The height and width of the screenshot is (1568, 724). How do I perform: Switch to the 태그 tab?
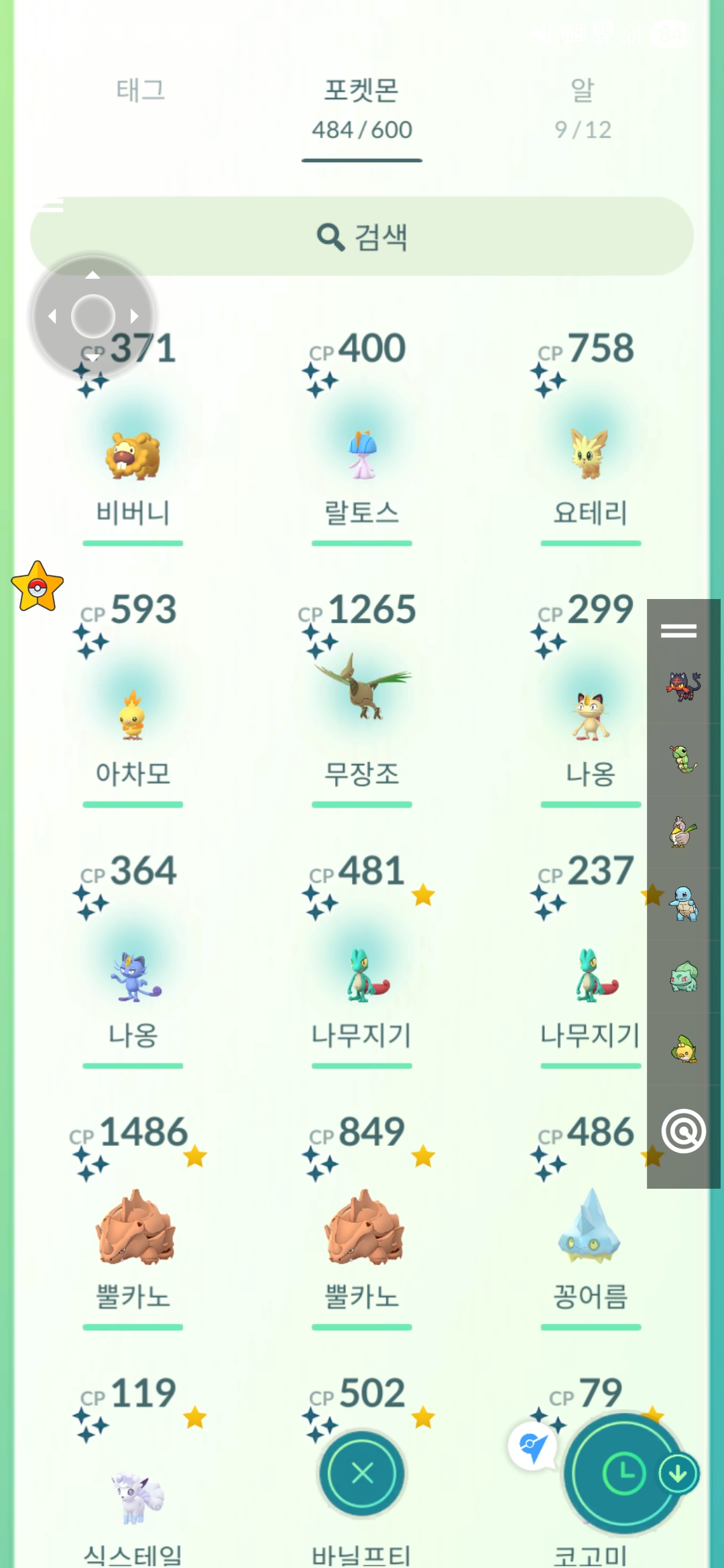click(140, 90)
